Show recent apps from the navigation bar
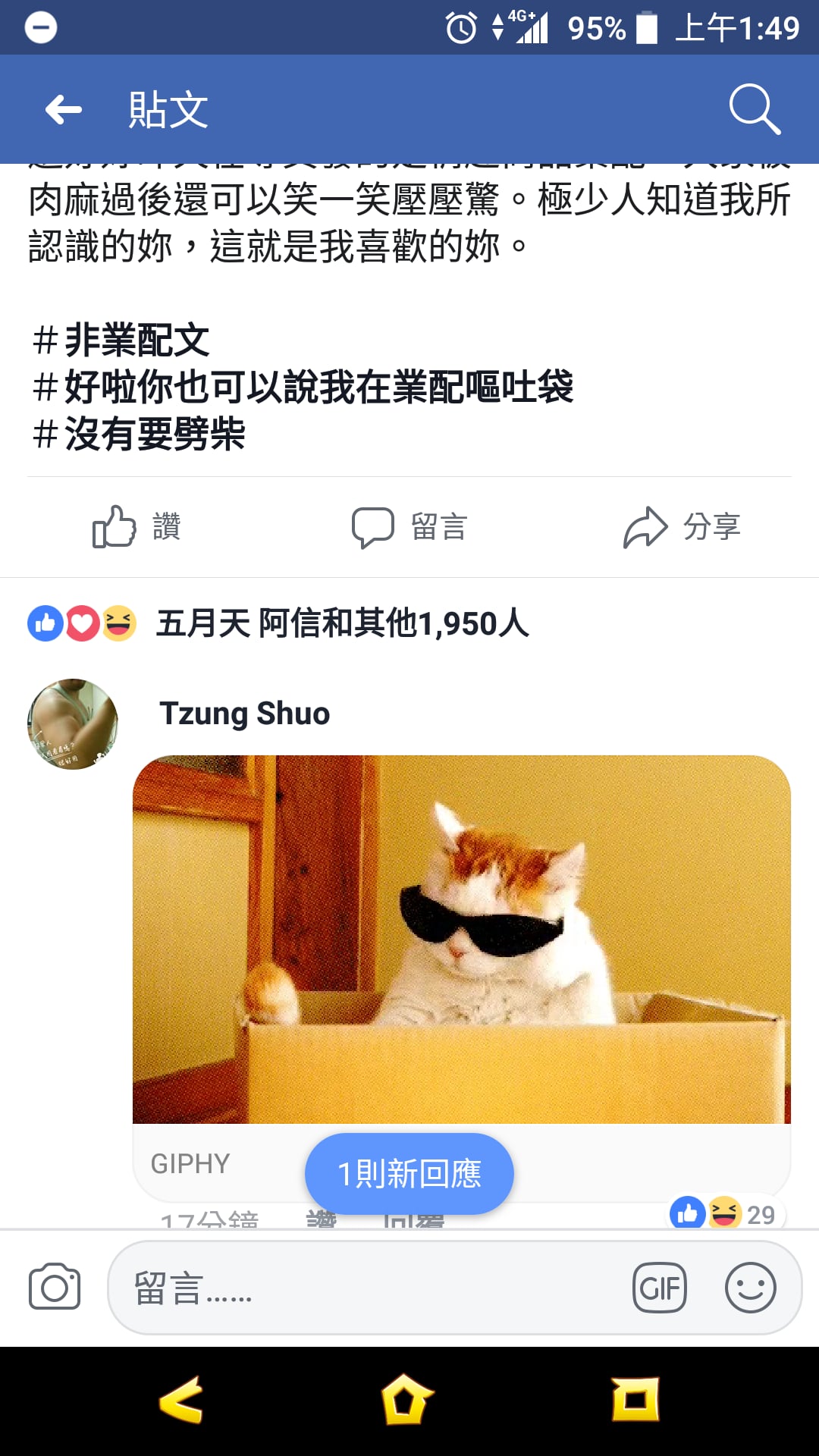819x1456 pixels. tap(635, 1400)
